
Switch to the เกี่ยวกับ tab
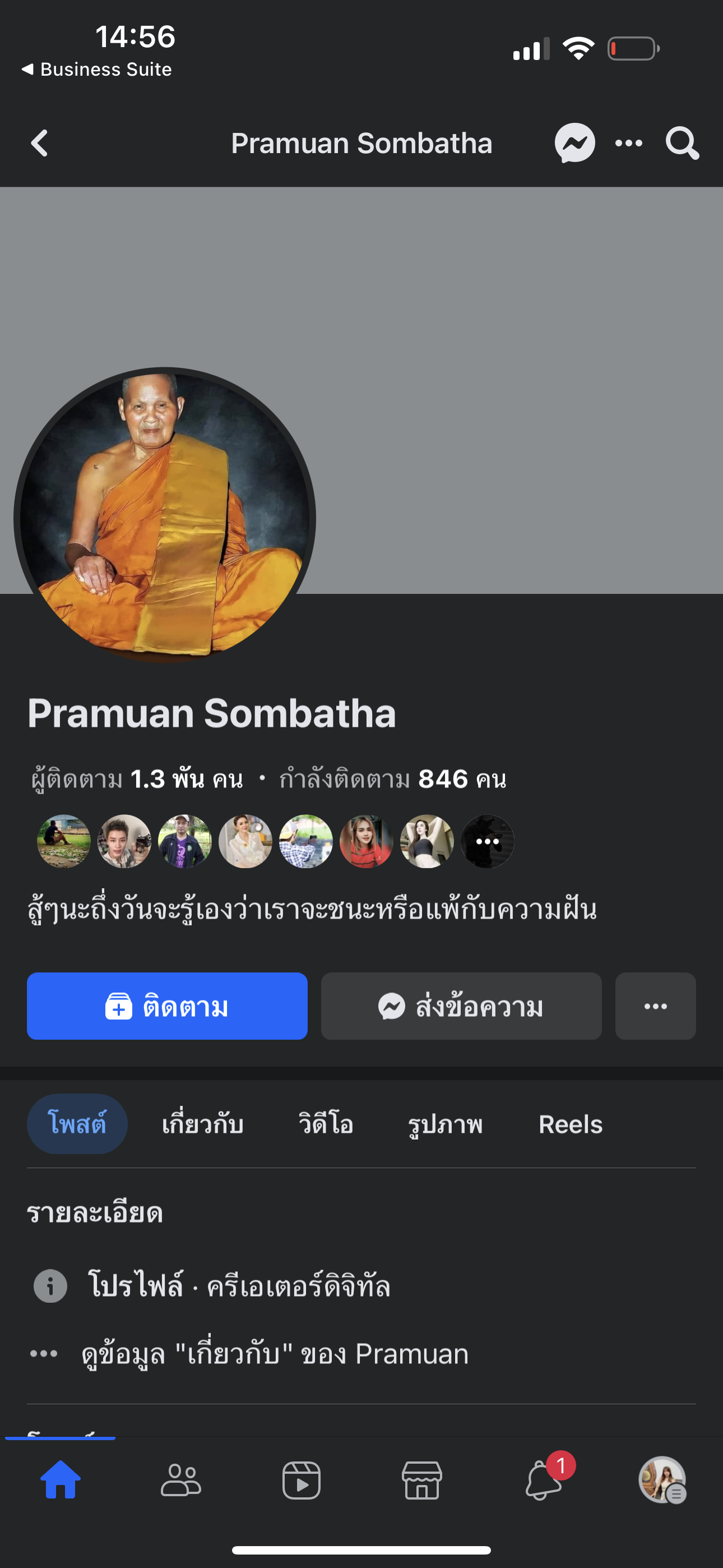(x=203, y=1124)
